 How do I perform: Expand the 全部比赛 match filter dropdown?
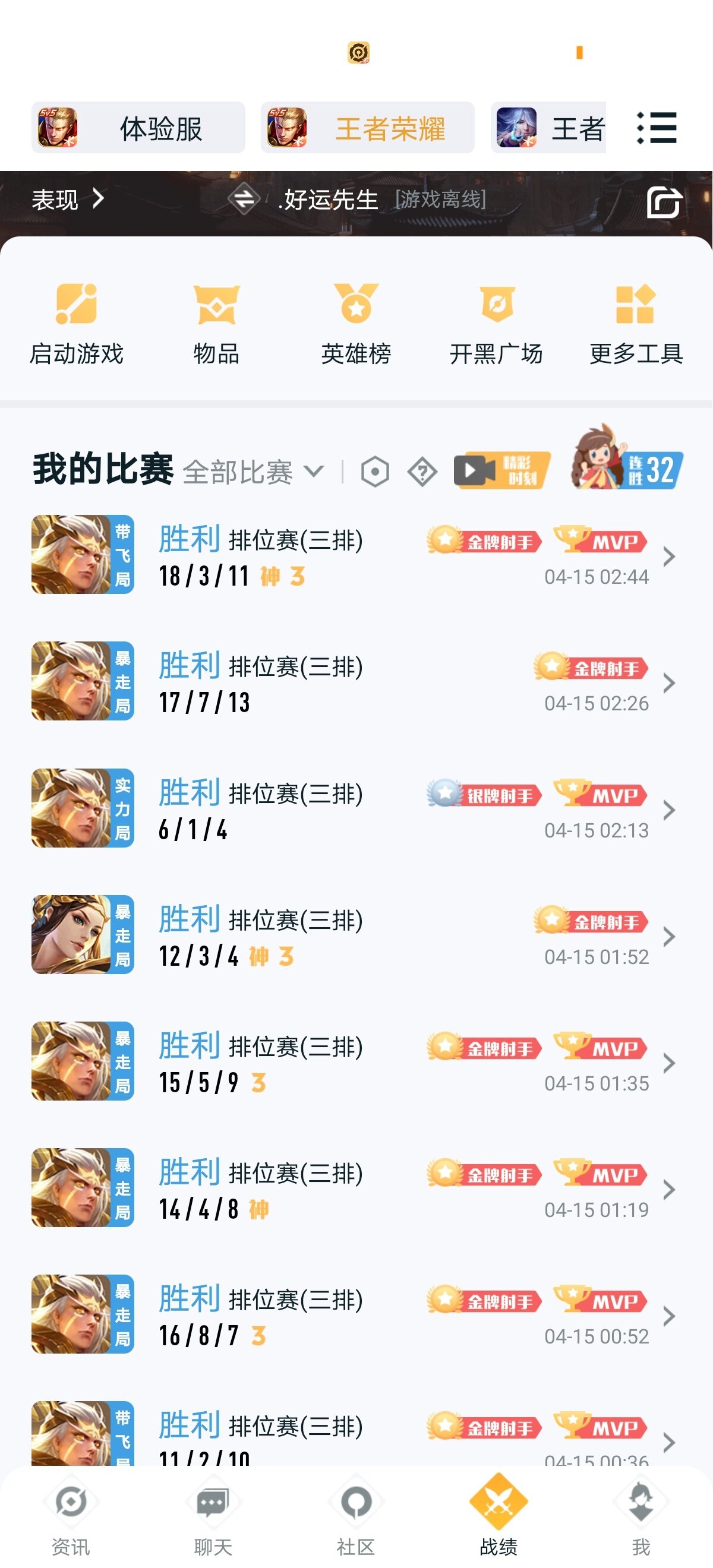[254, 472]
